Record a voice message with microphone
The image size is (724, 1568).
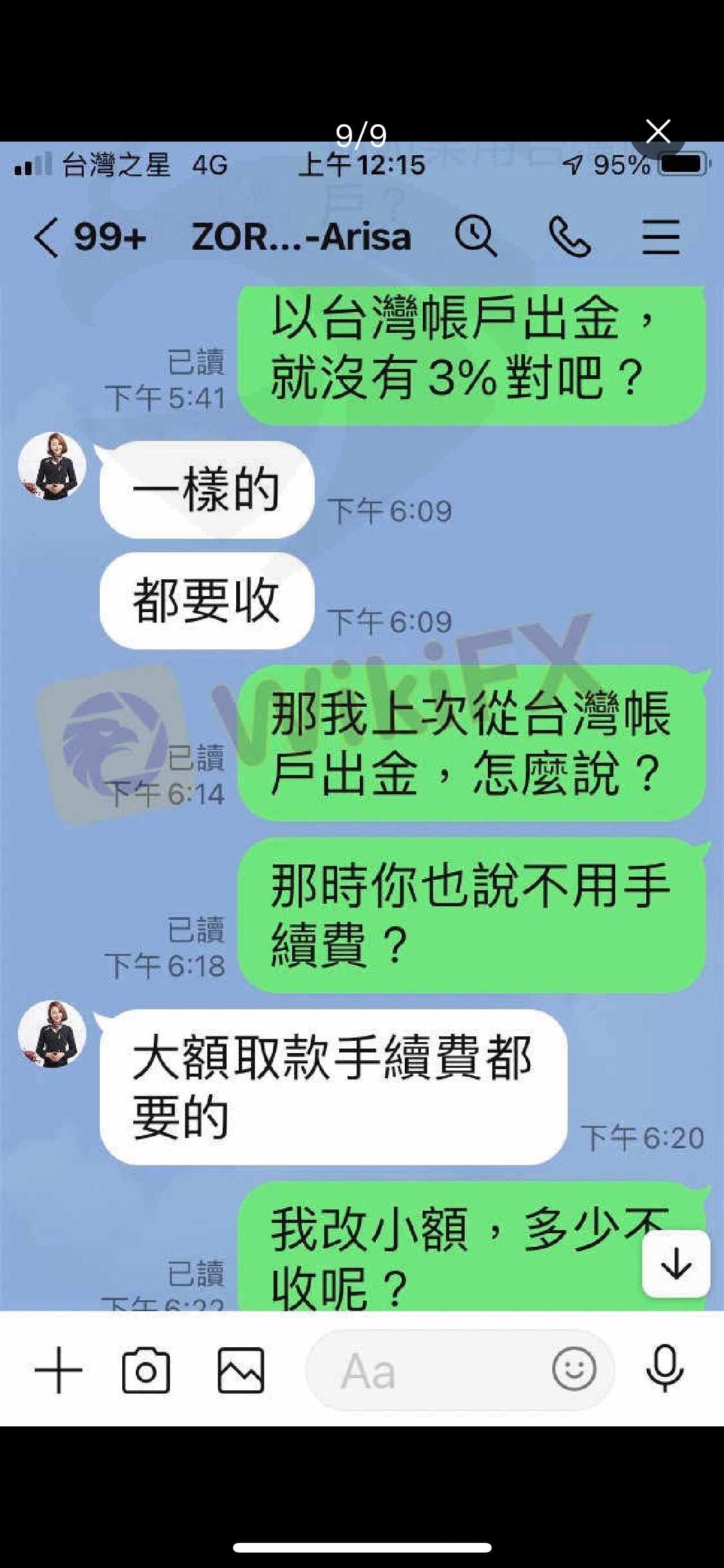[x=665, y=1368]
